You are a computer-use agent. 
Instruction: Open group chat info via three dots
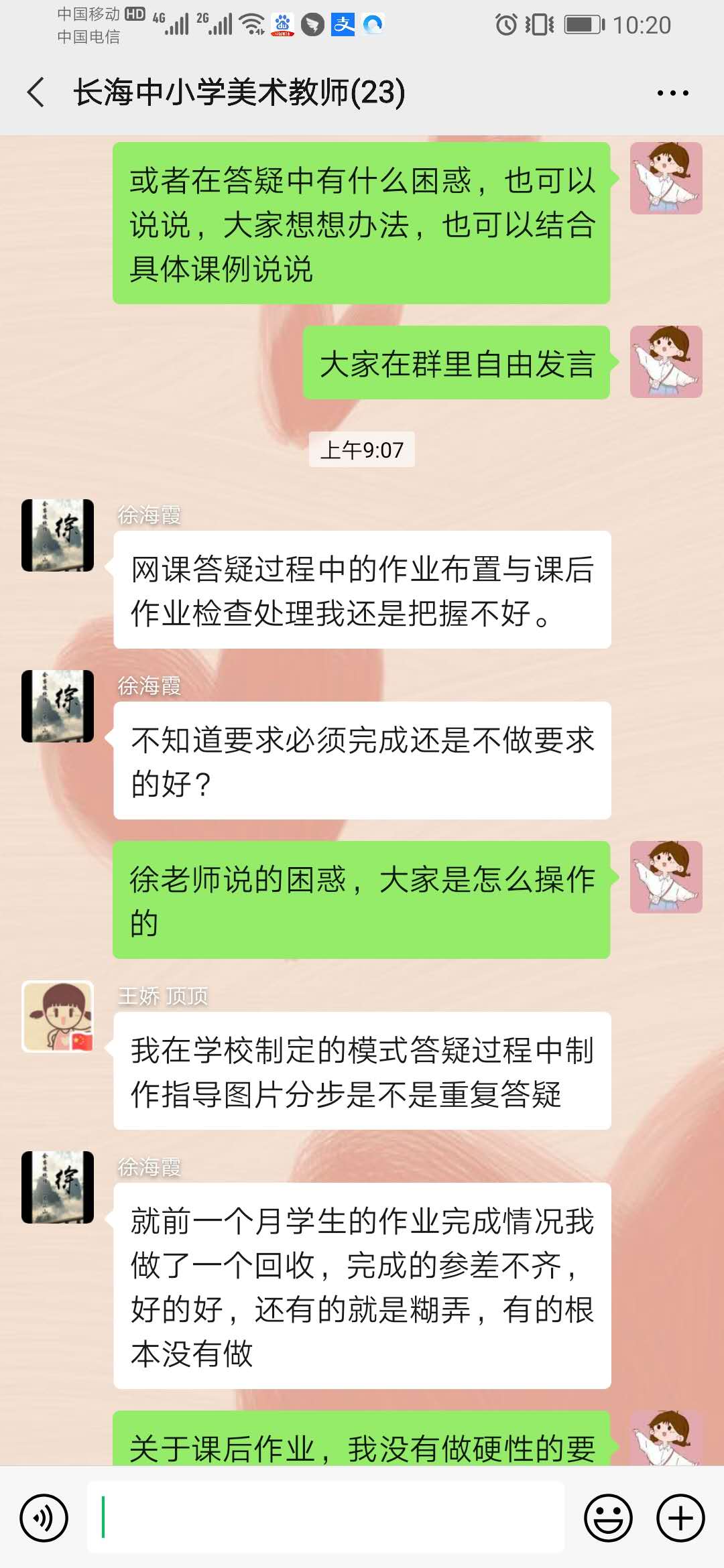(672, 93)
